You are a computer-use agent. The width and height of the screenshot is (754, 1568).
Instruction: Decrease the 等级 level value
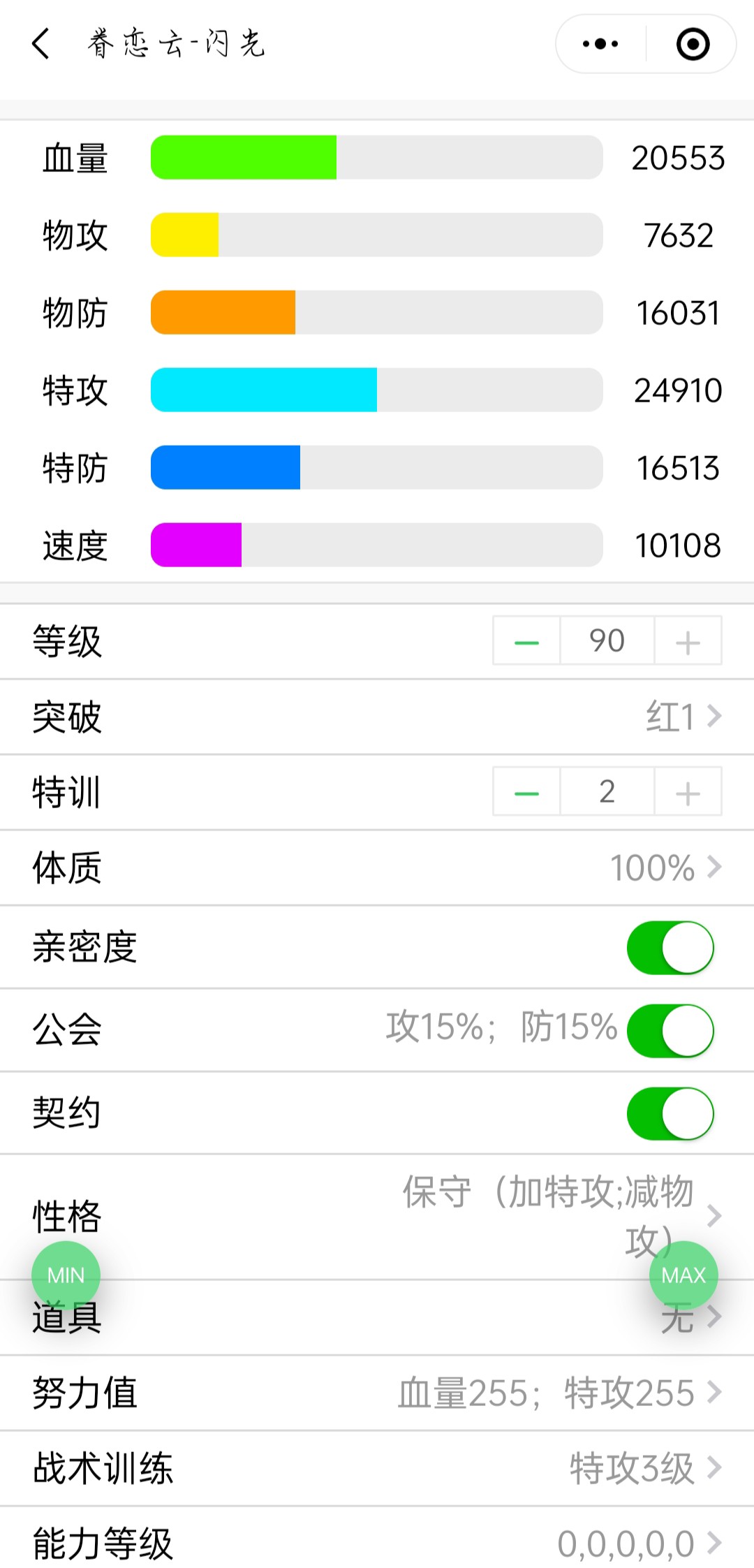tap(526, 641)
